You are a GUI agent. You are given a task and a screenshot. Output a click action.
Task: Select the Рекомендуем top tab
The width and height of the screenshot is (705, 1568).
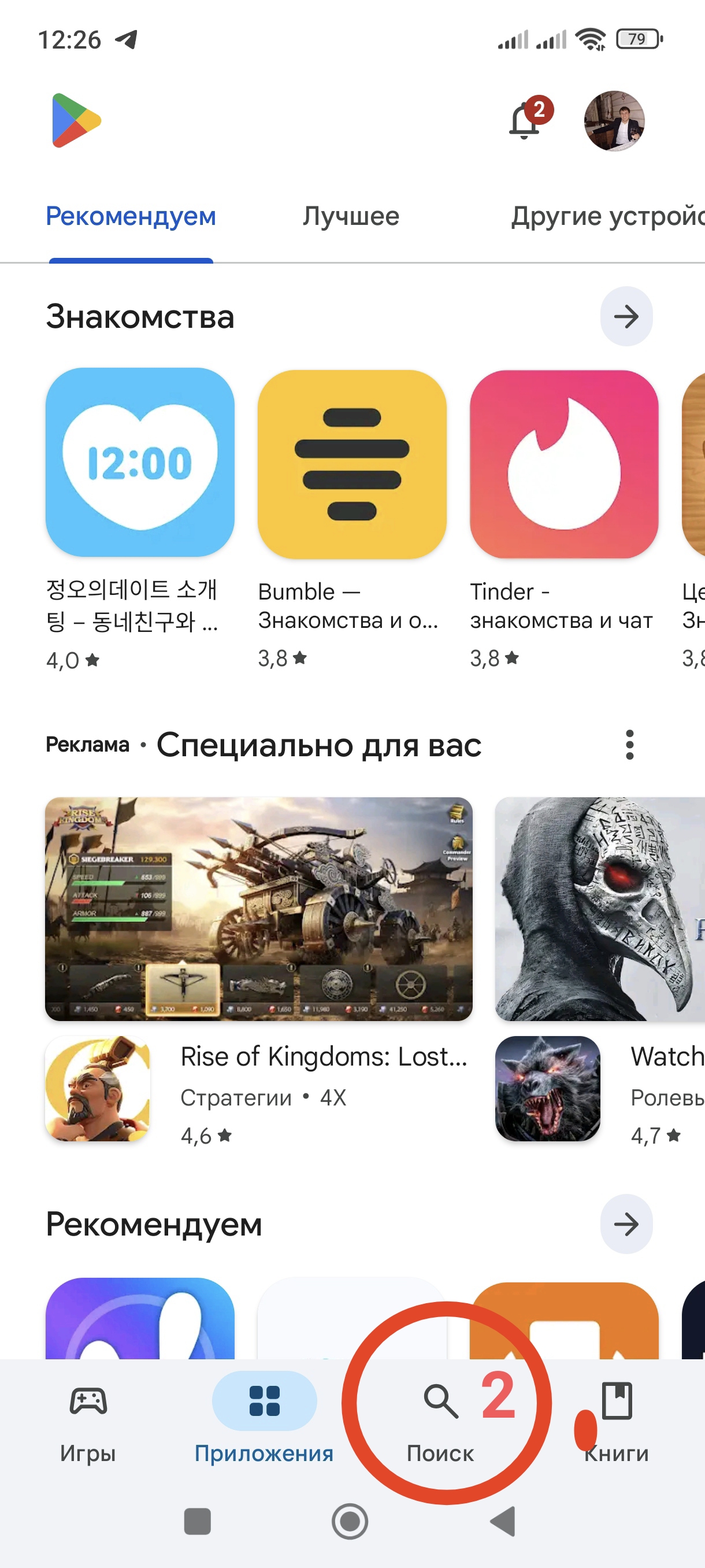(131, 217)
